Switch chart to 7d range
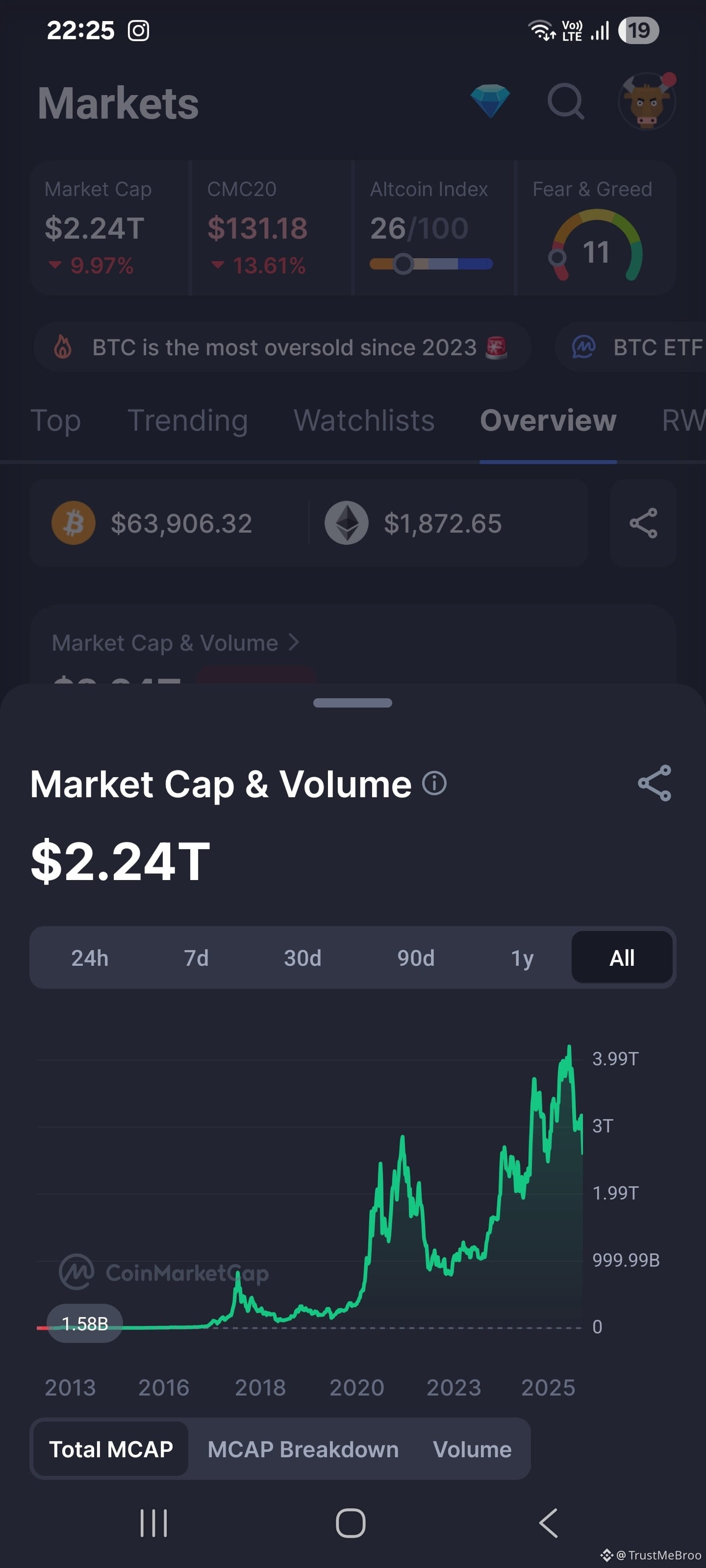The width and height of the screenshot is (706, 1568). click(x=196, y=957)
